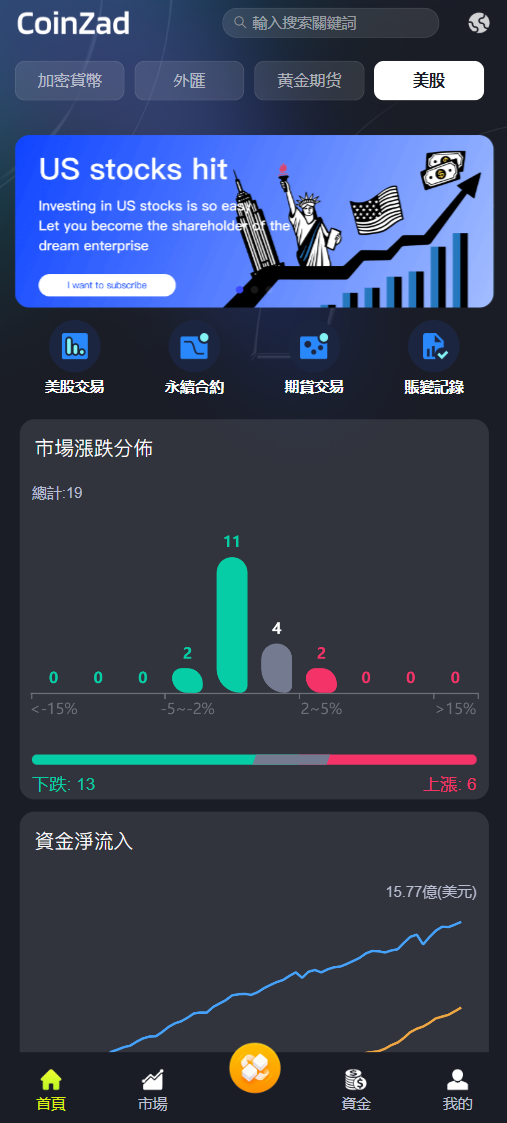Select the 美股 tab
The image size is (507, 1123).
tap(429, 81)
